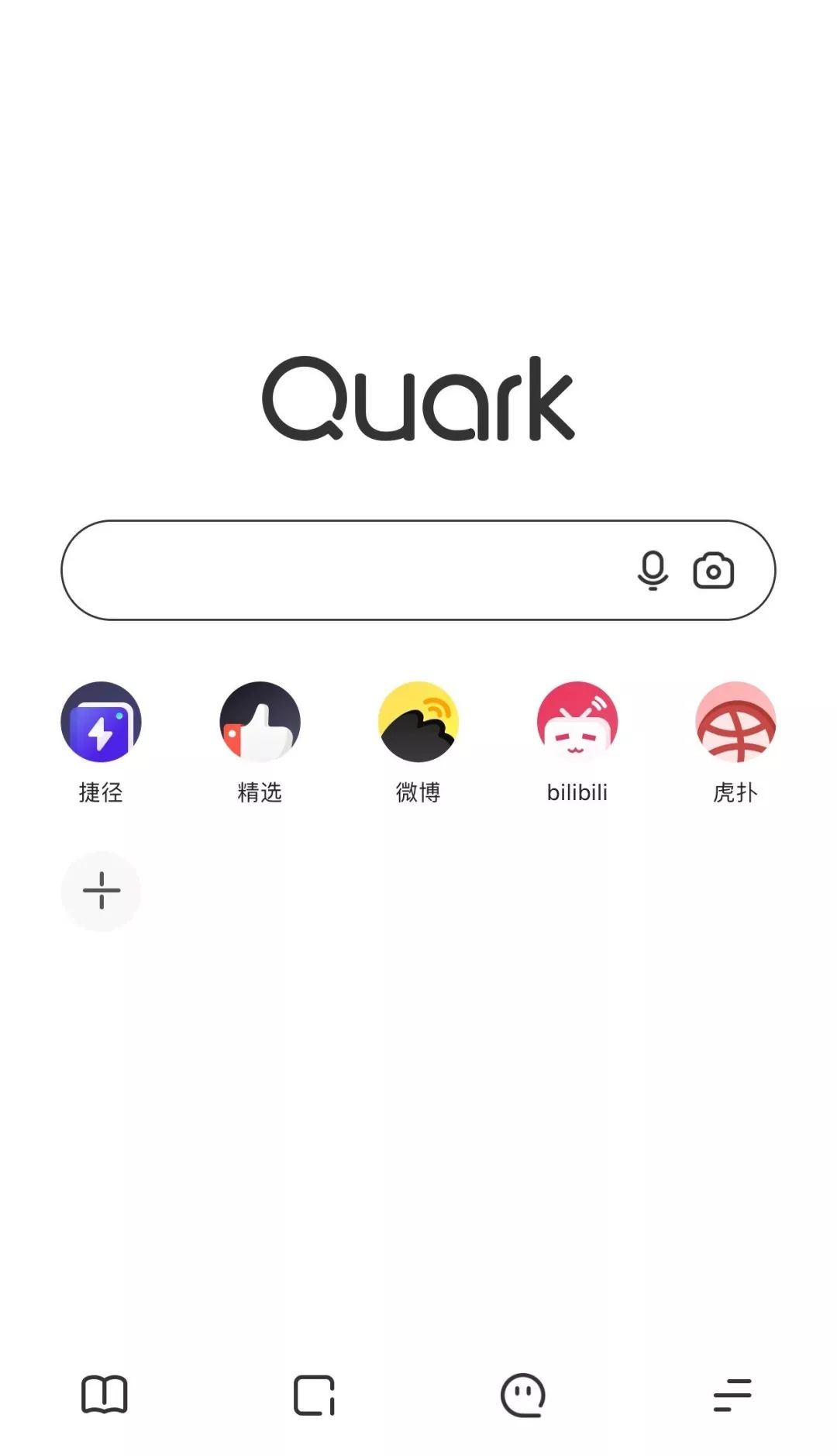The height and width of the screenshot is (1456, 837).
Task: Open bookmarks with the book icon
Action: (105, 1395)
